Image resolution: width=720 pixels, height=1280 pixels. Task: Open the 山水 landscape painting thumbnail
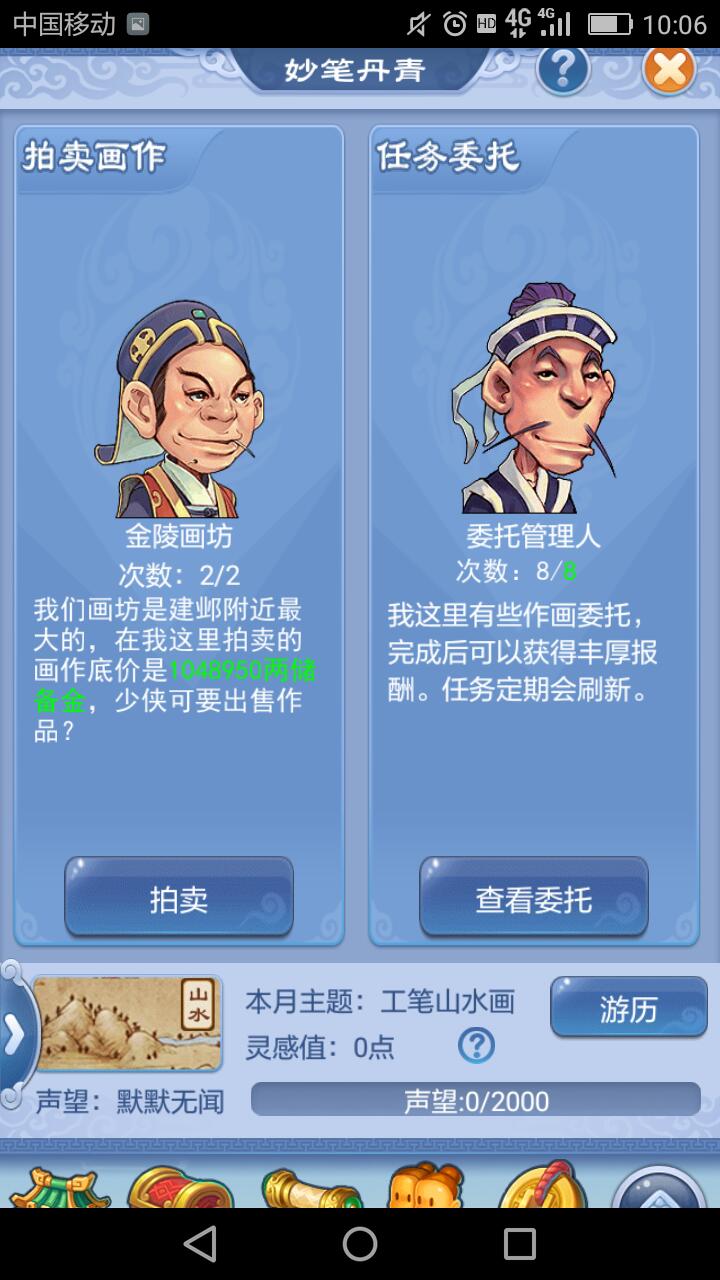coord(128,1024)
